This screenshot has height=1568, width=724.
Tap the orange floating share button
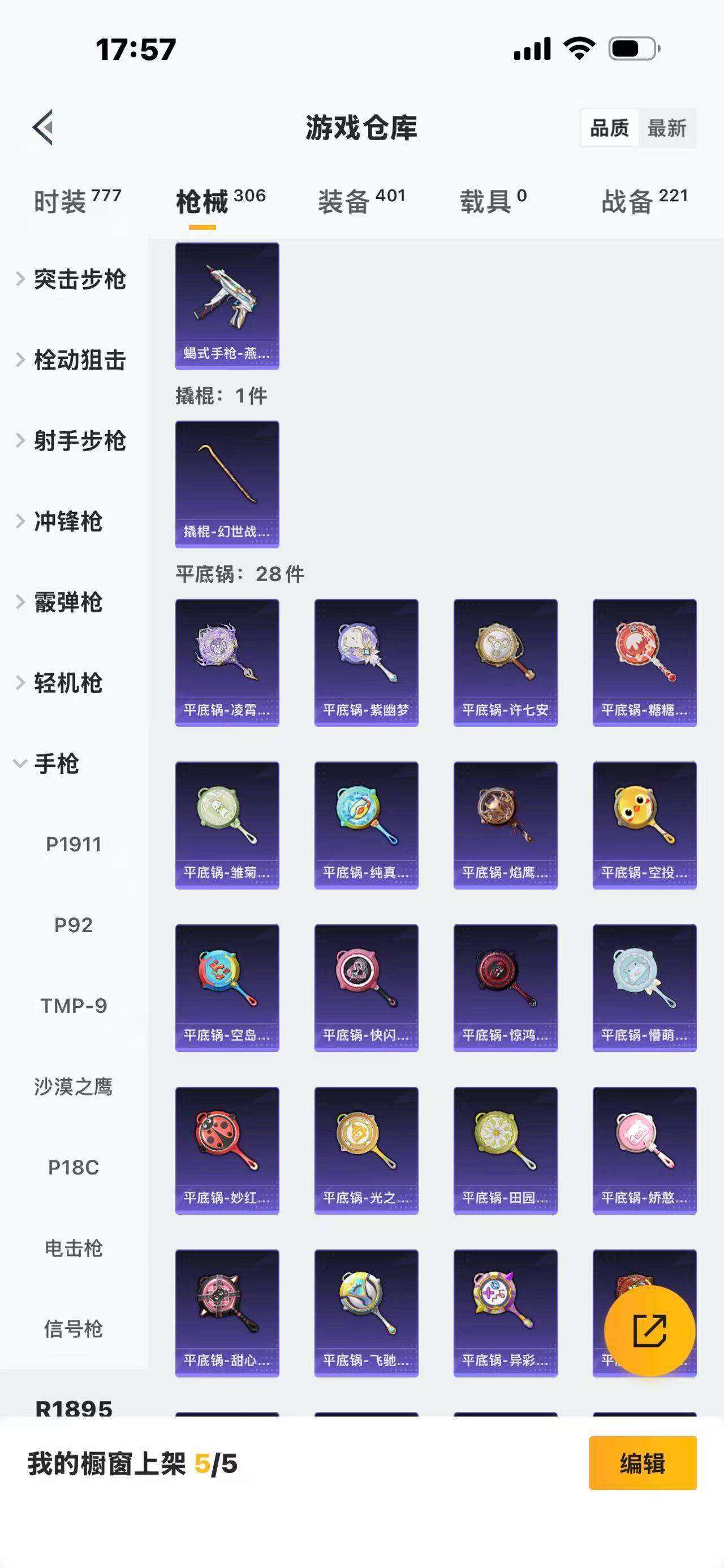(649, 1331)
